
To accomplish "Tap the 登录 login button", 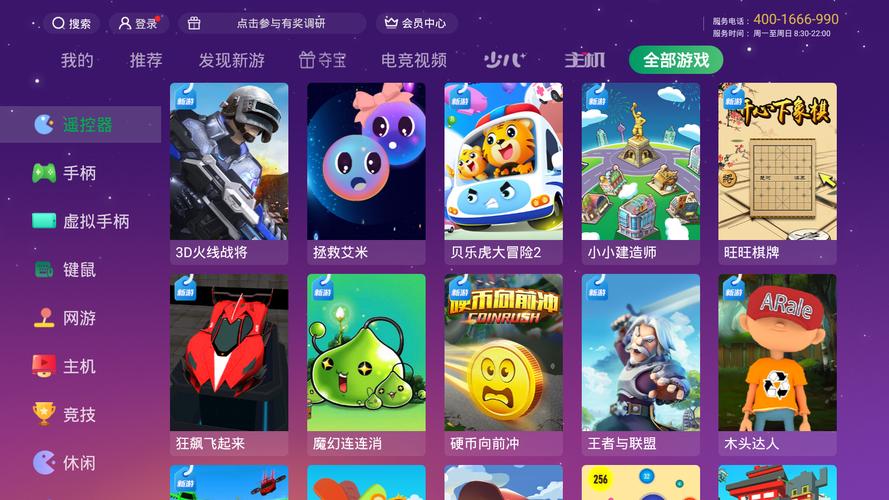I will [138, 23].
